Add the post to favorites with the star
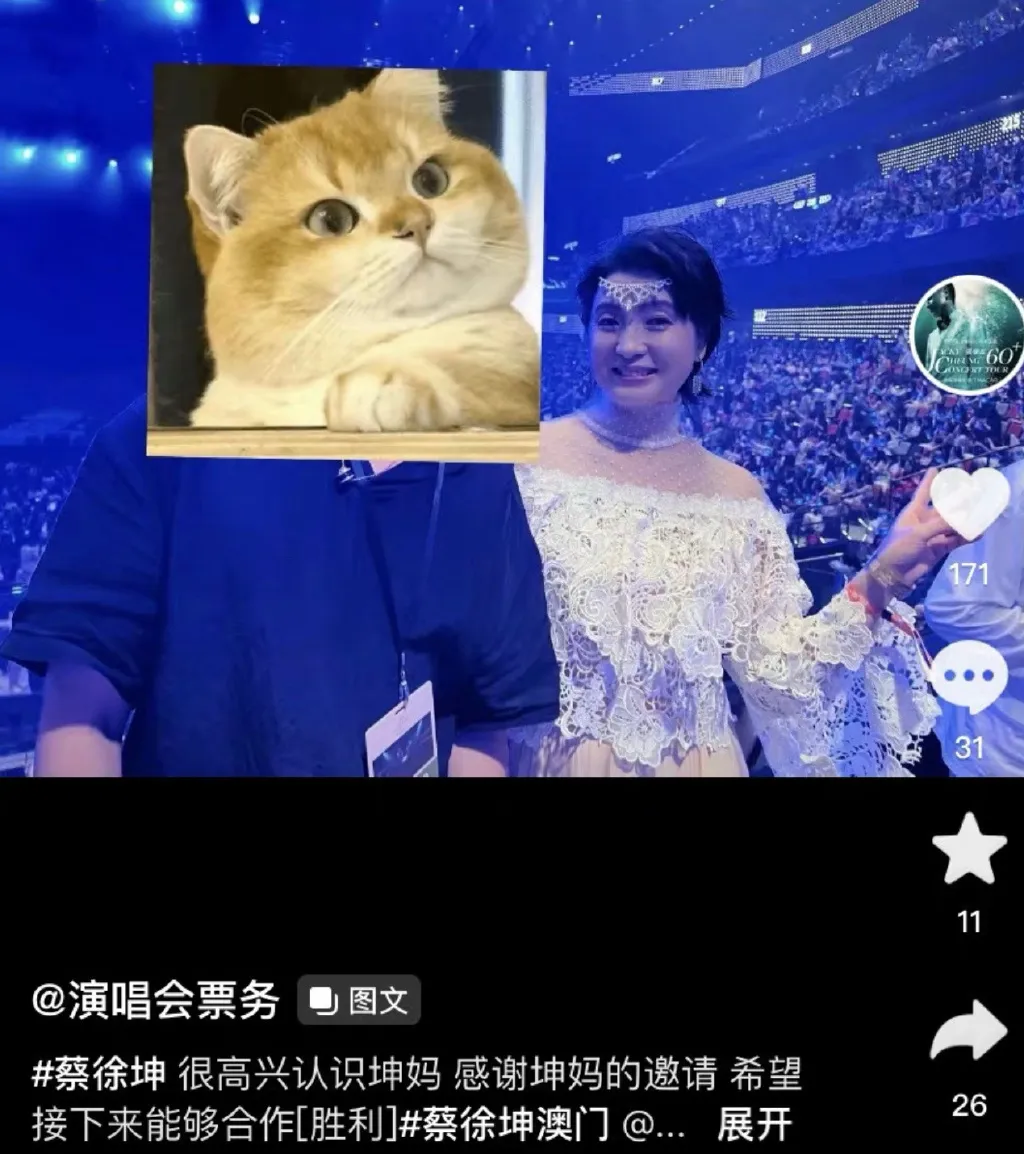The height and width of the screenshot is (1154, 1024). coord(969,851)
